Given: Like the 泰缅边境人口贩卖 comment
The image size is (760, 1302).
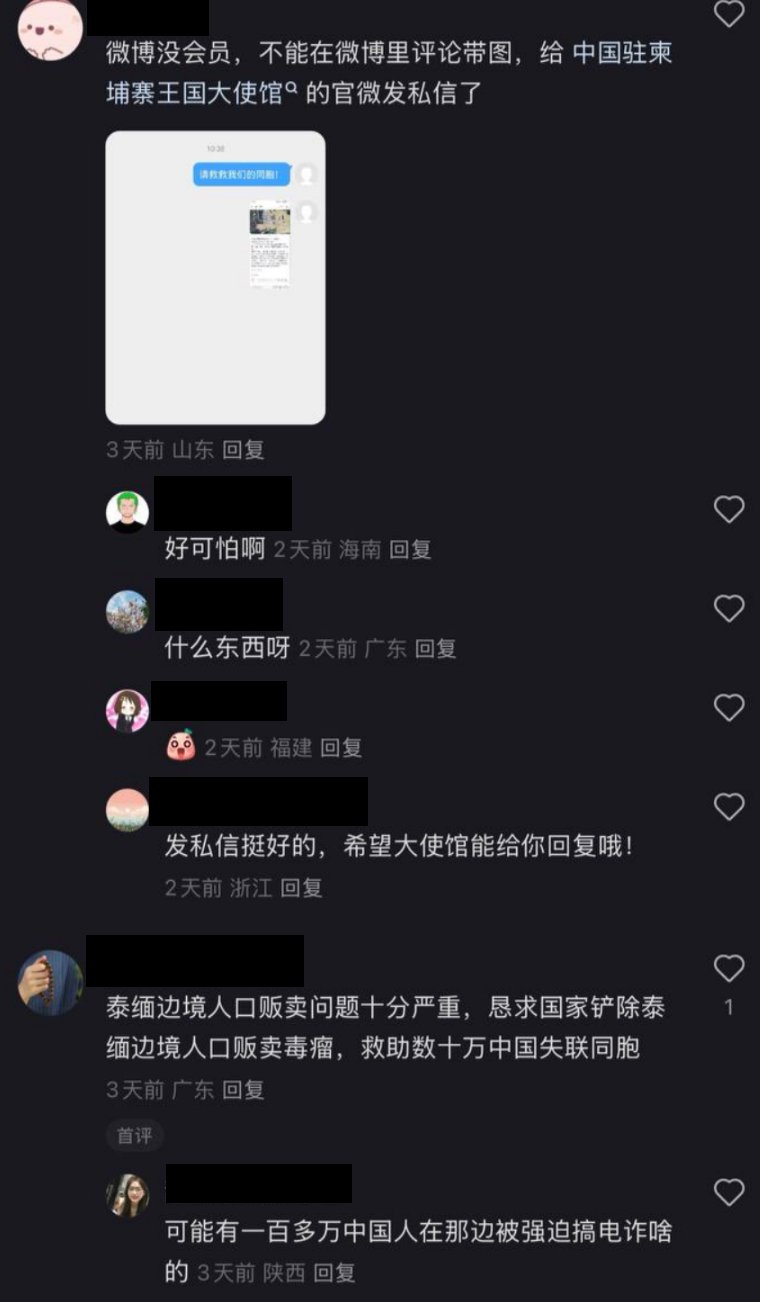Looking at the screenshot, I should (x=729, y=968).
